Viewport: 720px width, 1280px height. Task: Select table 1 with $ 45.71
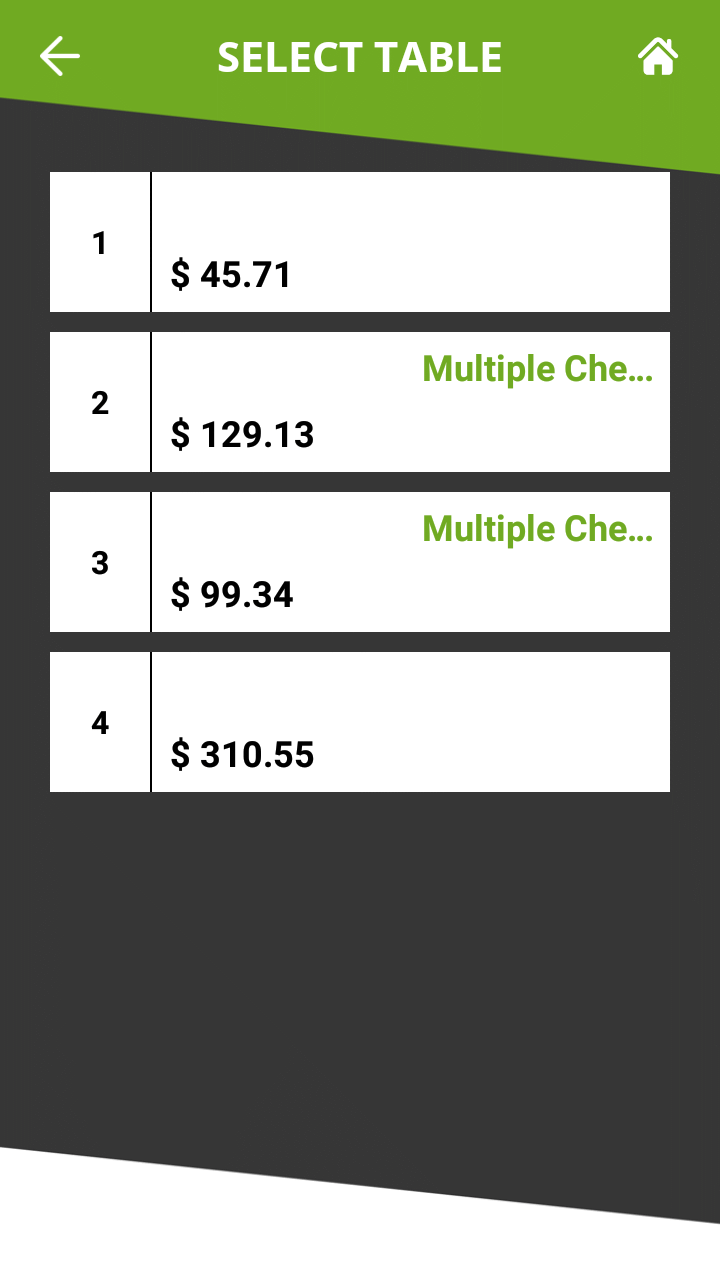(360, 242)
